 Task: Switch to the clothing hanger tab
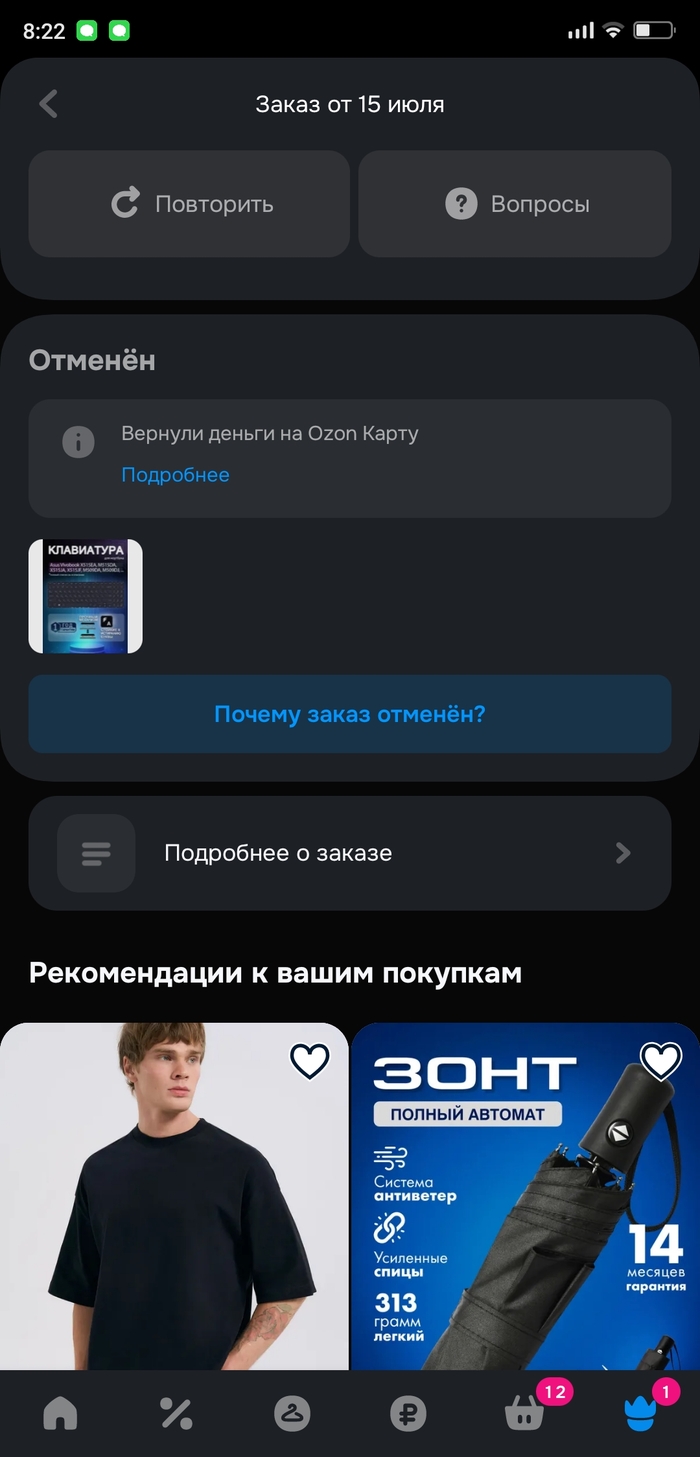pos(292,1413)
